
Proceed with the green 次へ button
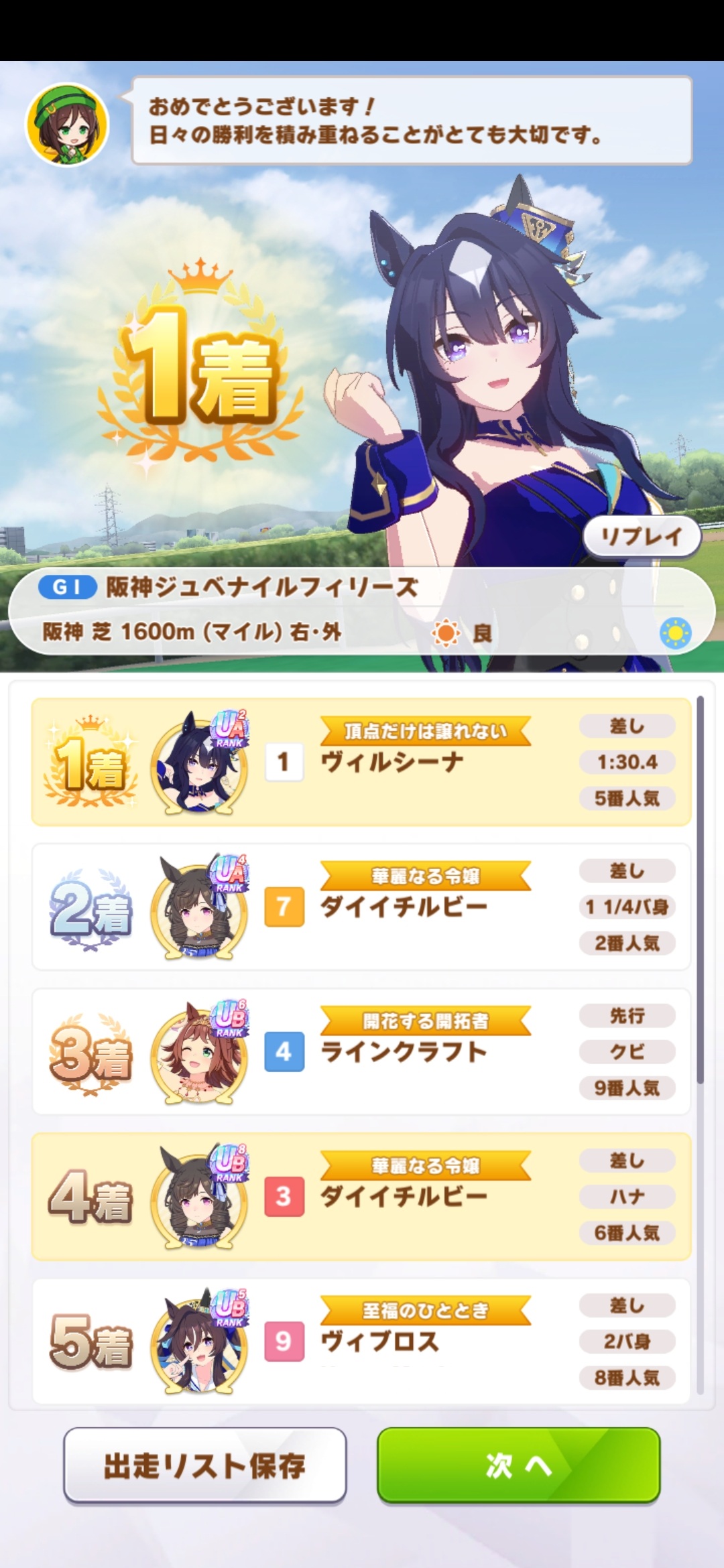click(518, 1465)
